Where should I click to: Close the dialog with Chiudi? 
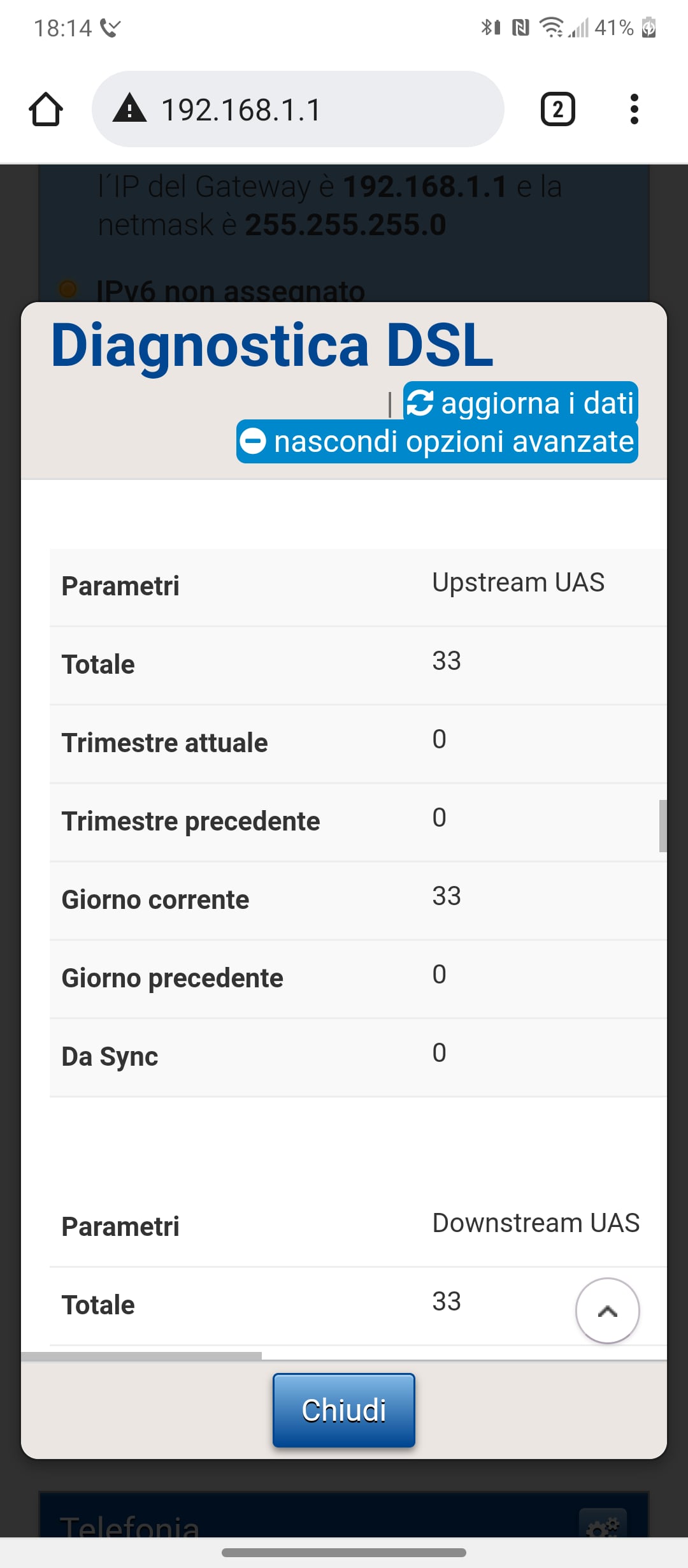344,1410
